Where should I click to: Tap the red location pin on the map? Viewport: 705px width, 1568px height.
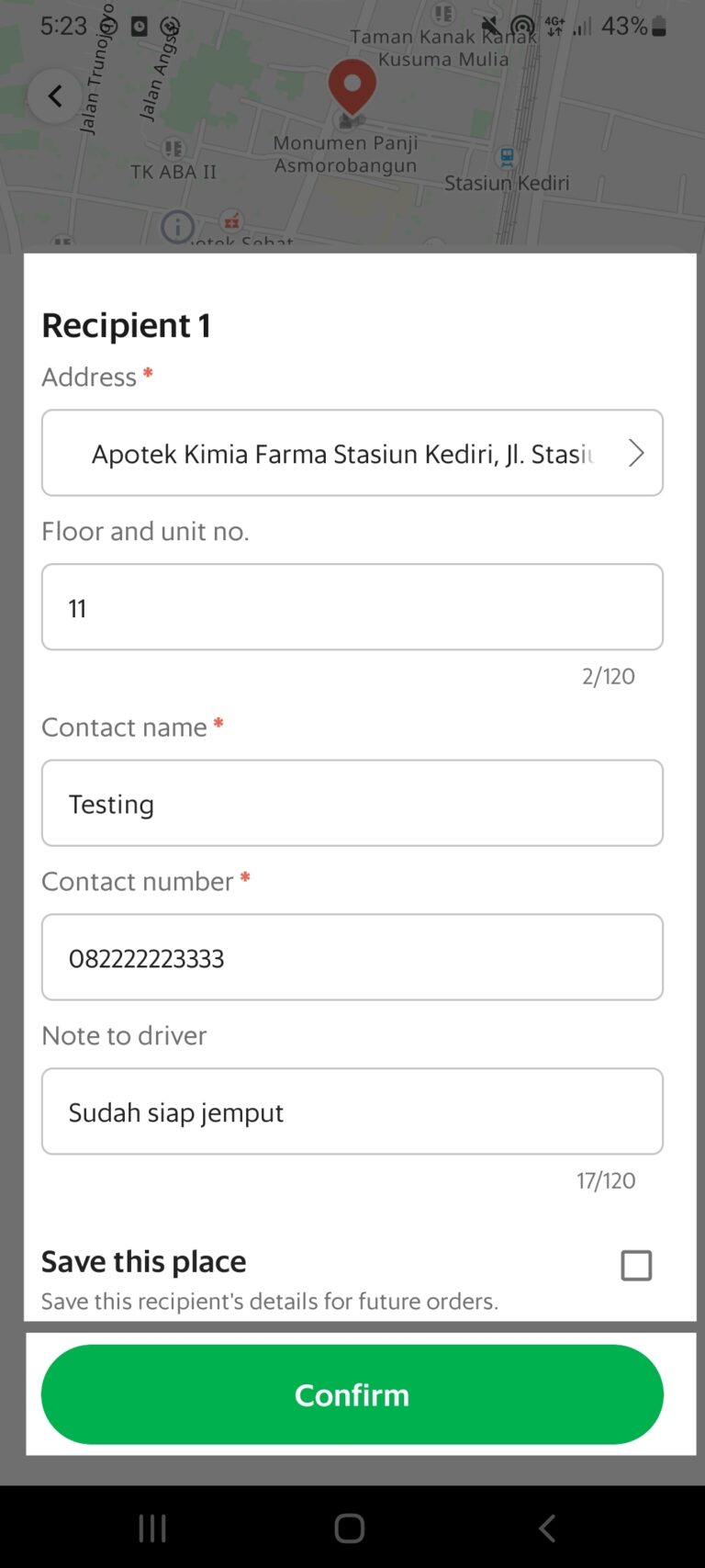click(352, 87)
